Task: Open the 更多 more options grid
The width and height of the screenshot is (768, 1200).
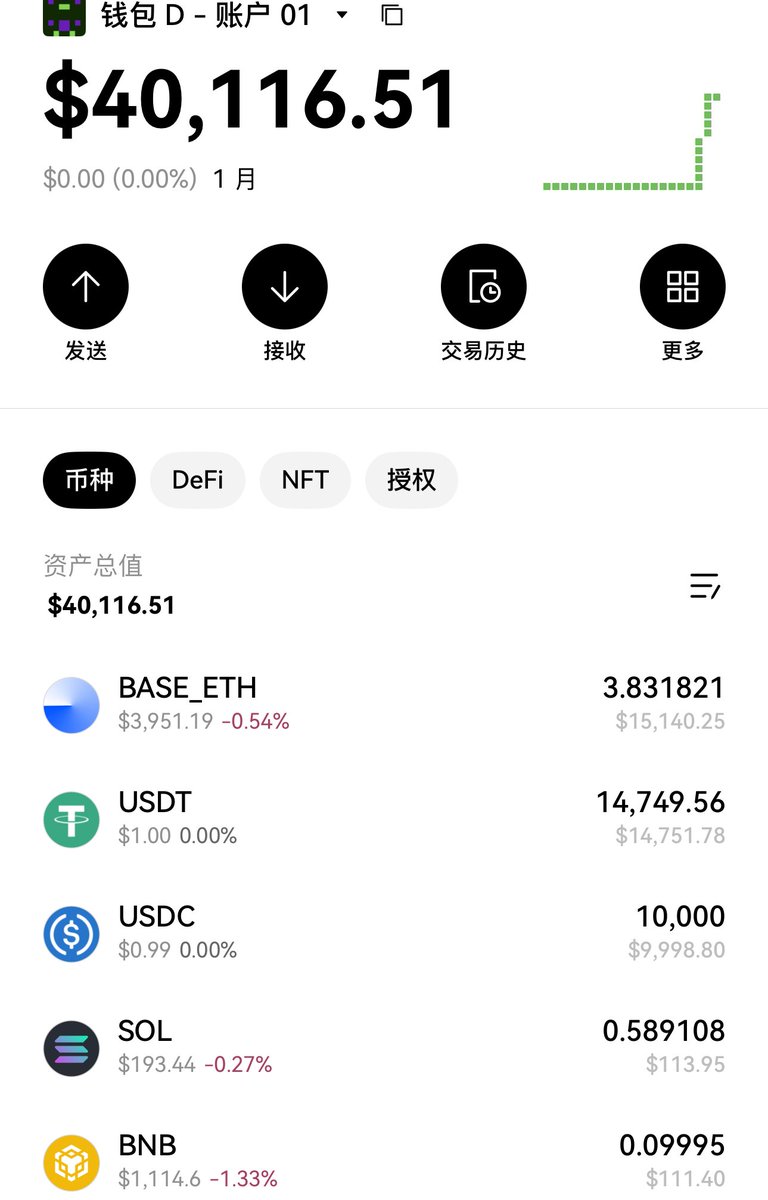Action: (x=682, y=287)
